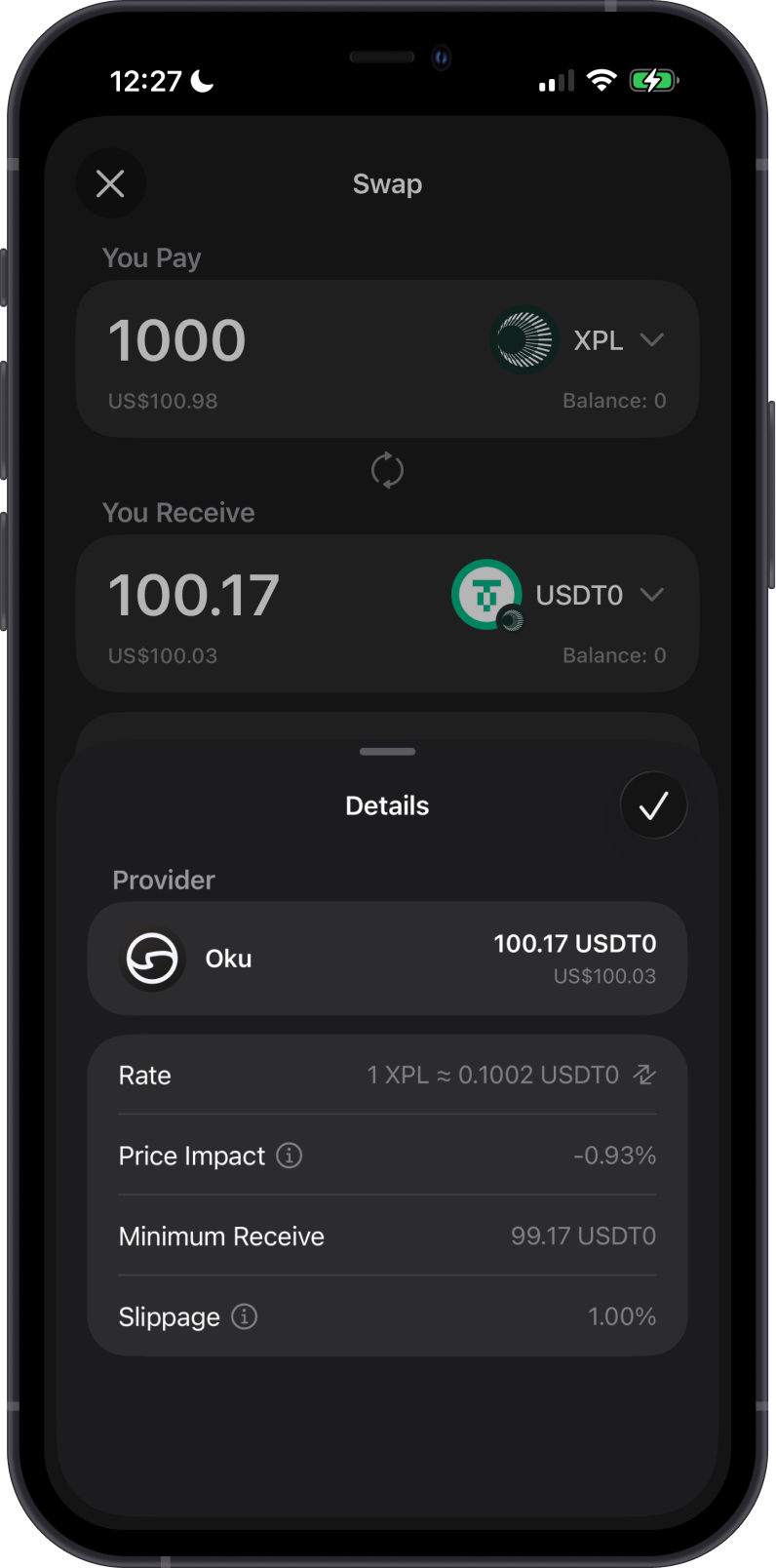Confirm details with the checkmark button

tap(653, 805)
